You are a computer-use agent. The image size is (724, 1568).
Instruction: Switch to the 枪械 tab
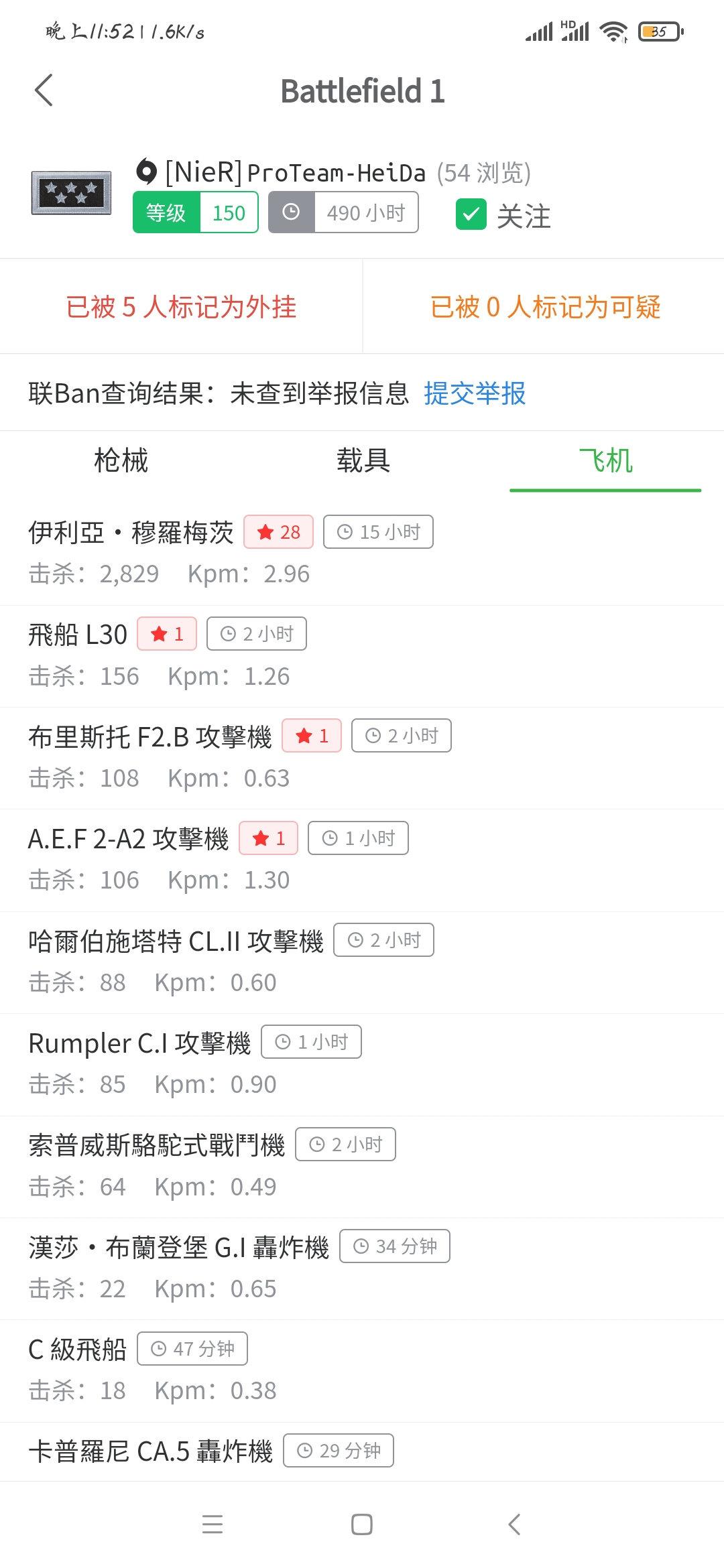coord(121,461)
